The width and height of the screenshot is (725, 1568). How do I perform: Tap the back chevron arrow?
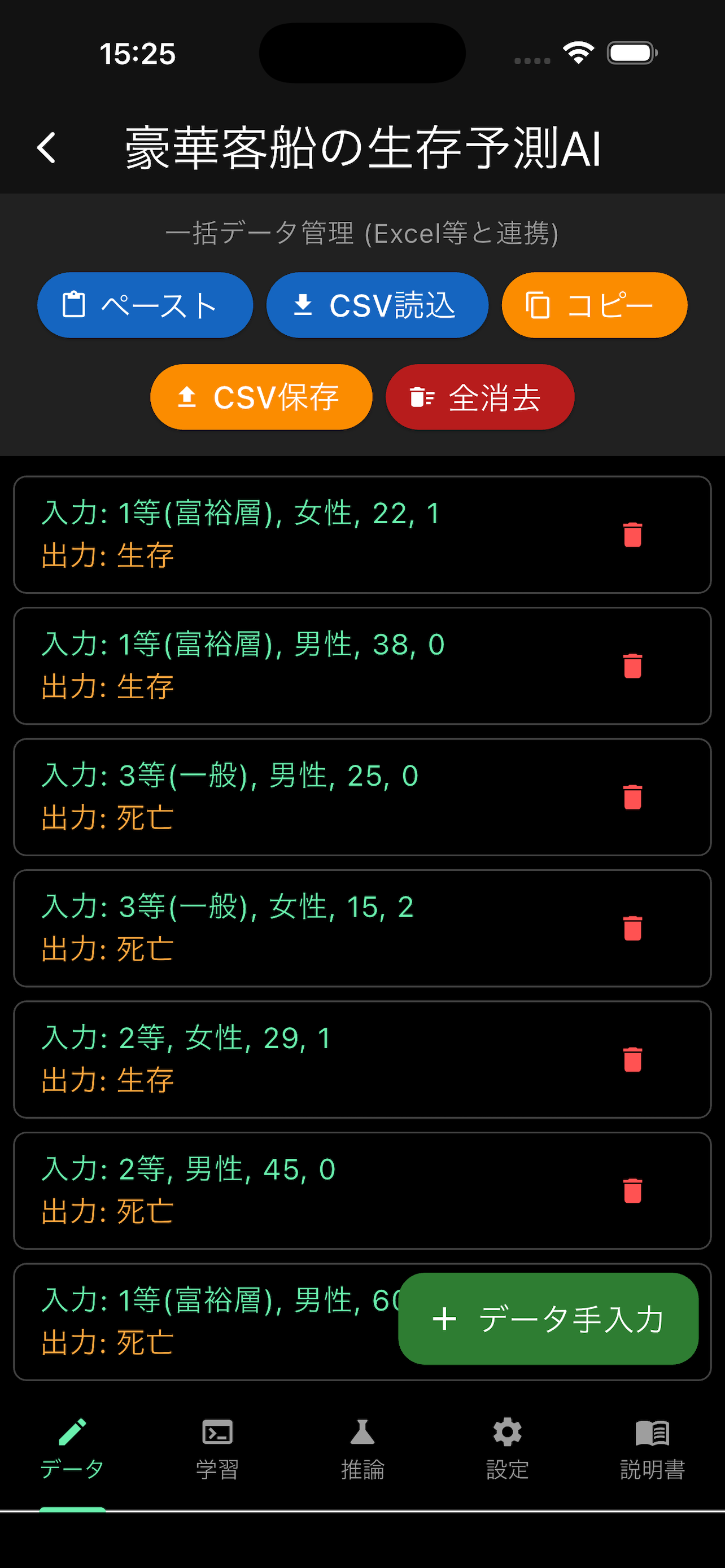click(x=46, y=148)
